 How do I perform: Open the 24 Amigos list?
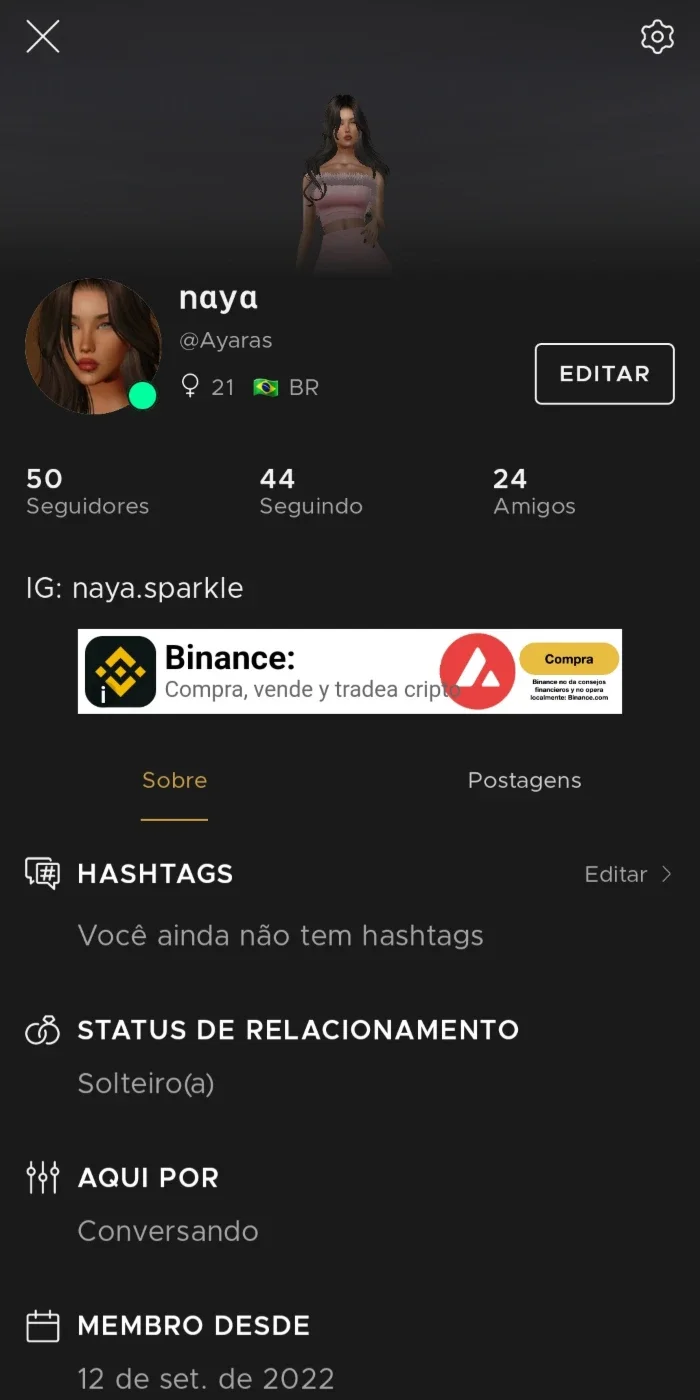[x=534, y=492]
